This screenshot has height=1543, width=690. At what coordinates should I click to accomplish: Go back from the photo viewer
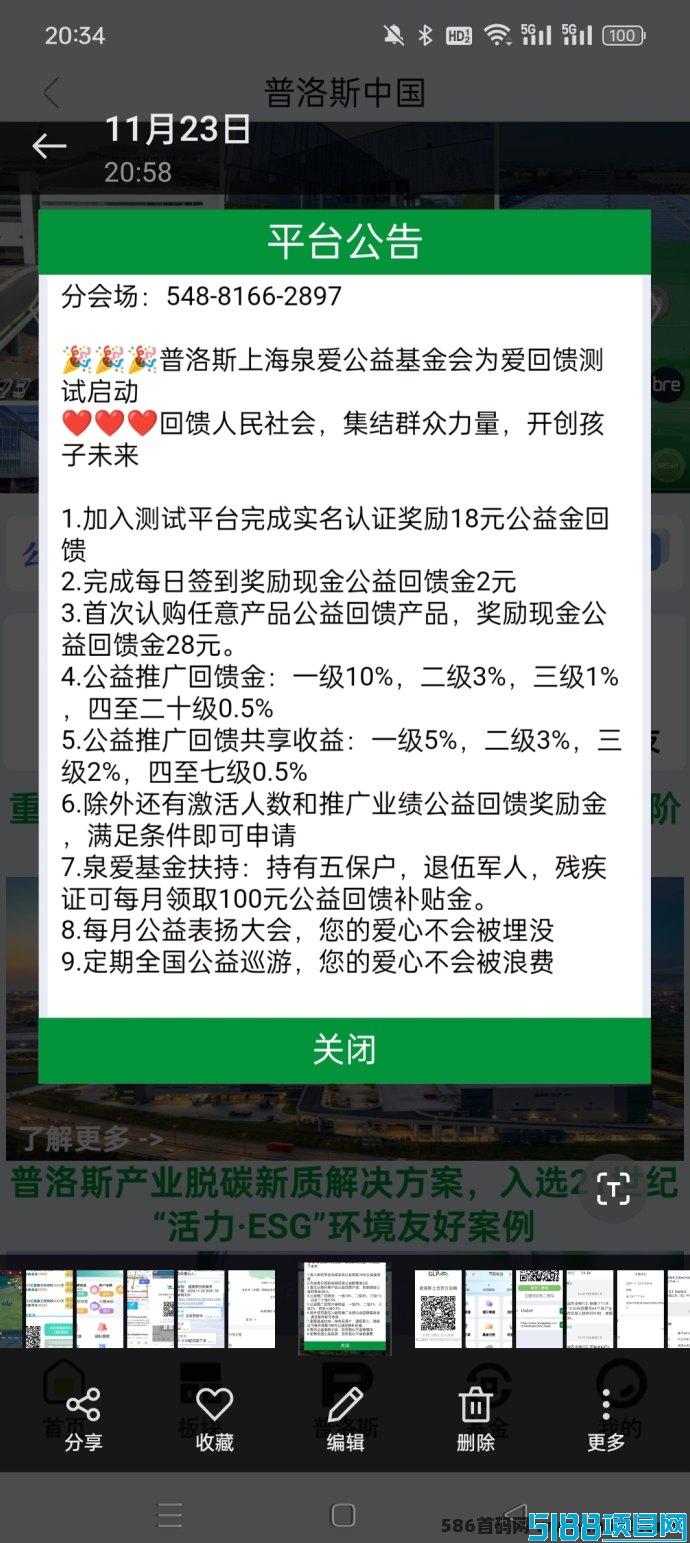pos(49,146)
